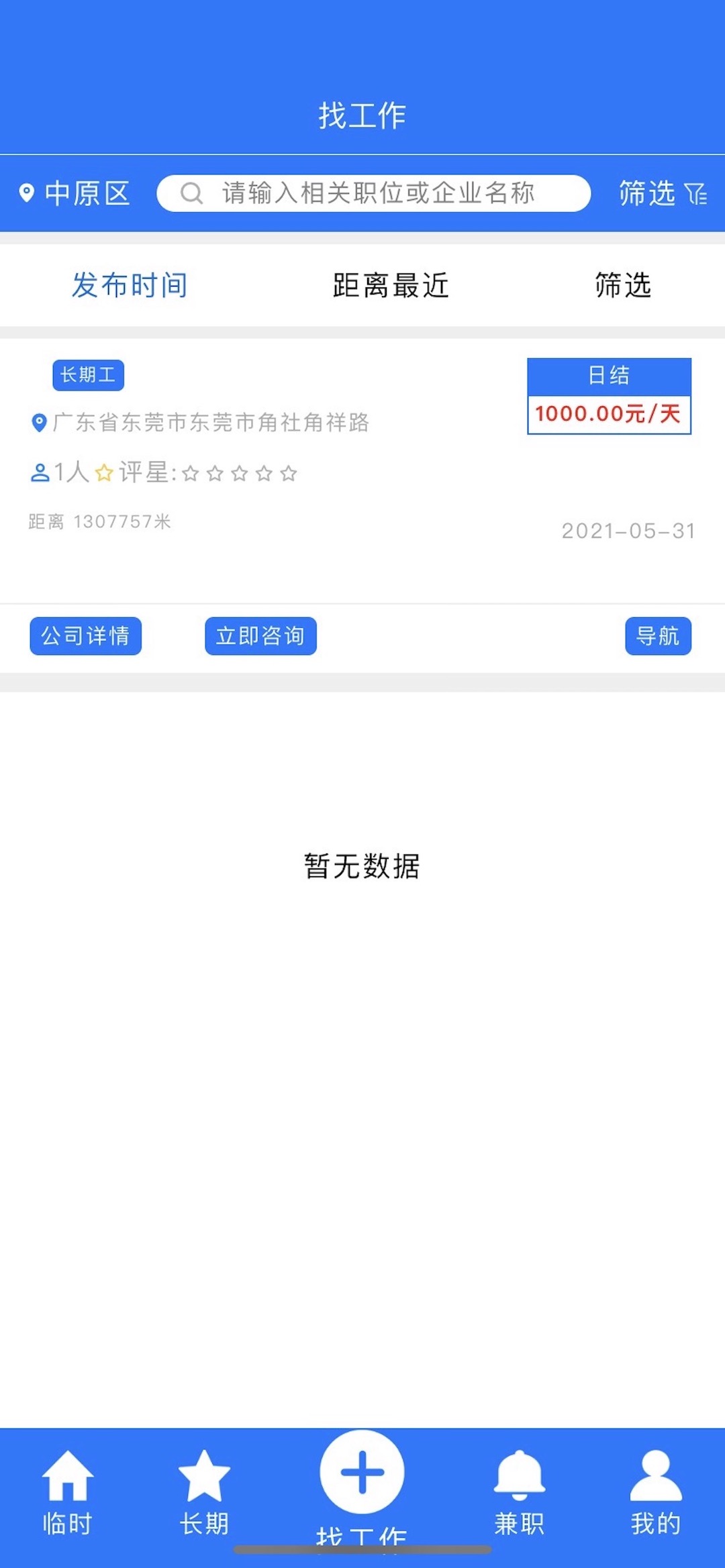Click the location pin icon beside 中原区
Screen dimensions: 725x1568
[x=27, y=194]
